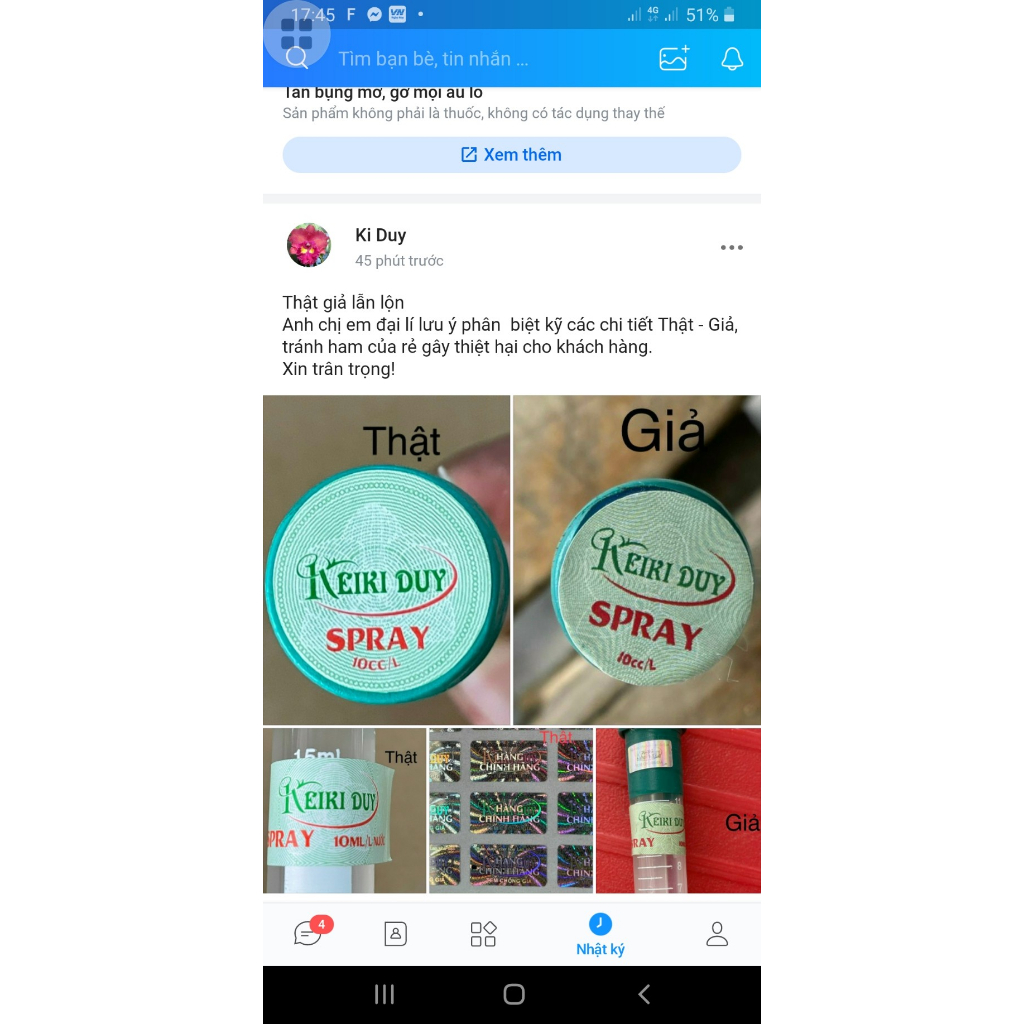View the large Thật label photo
Image resolution: width=1024 pixels, height=1024 pixels.
[386, 560]
